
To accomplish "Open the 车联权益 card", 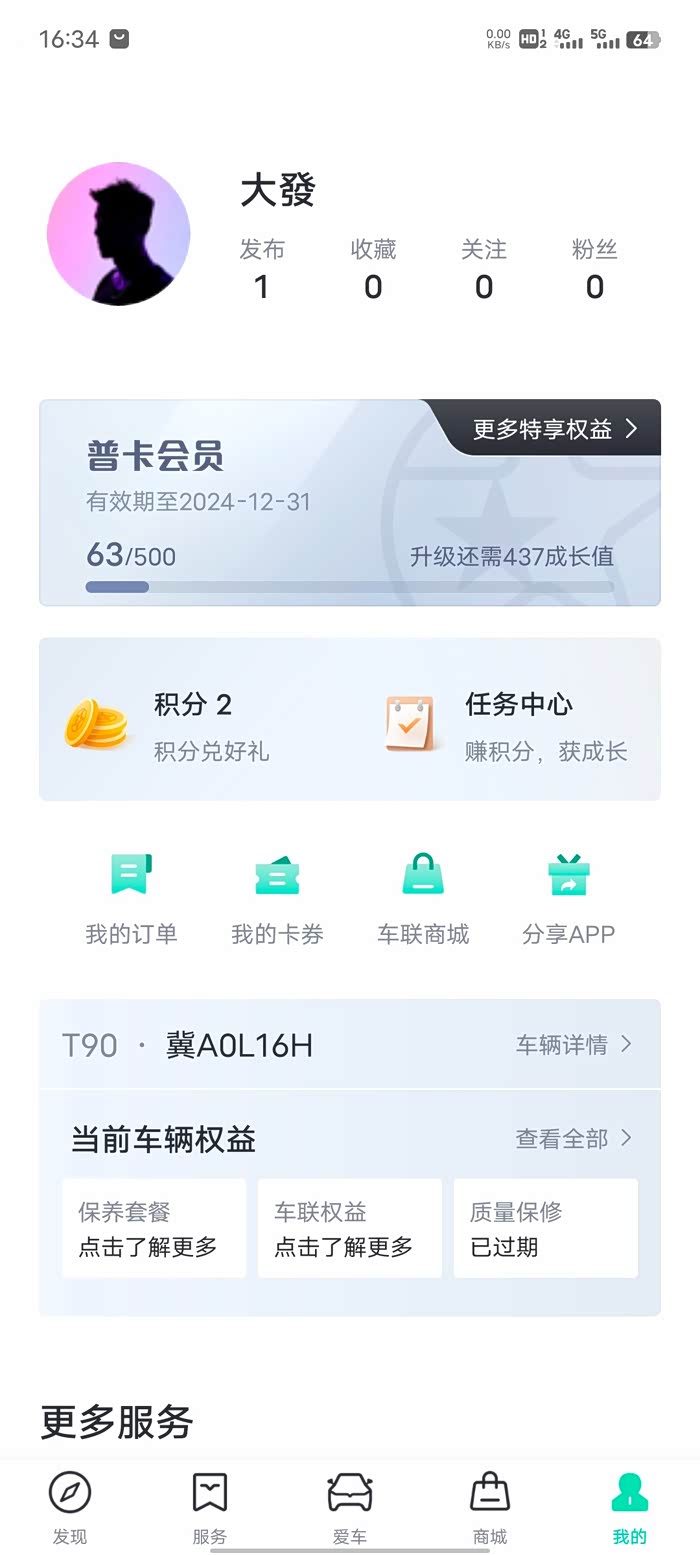I will tap(350, 1228).
